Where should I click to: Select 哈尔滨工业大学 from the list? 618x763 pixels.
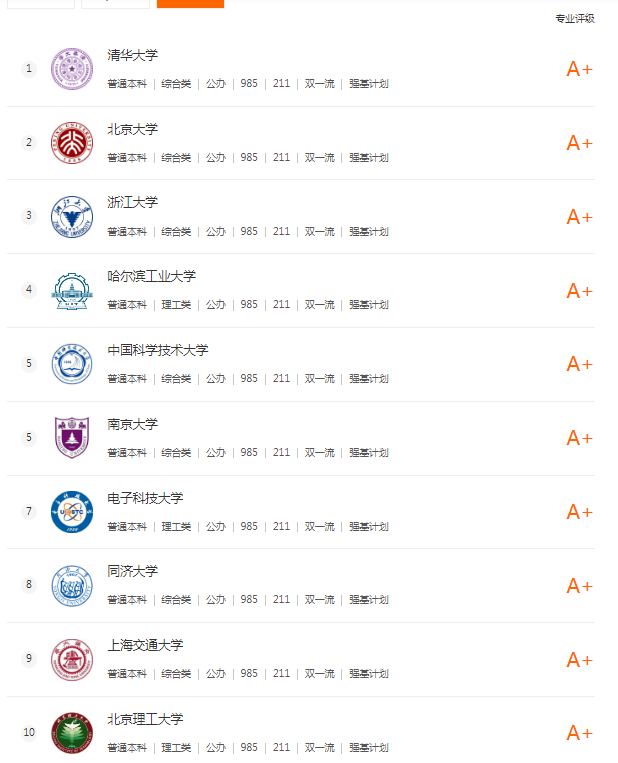coord(151,276)
